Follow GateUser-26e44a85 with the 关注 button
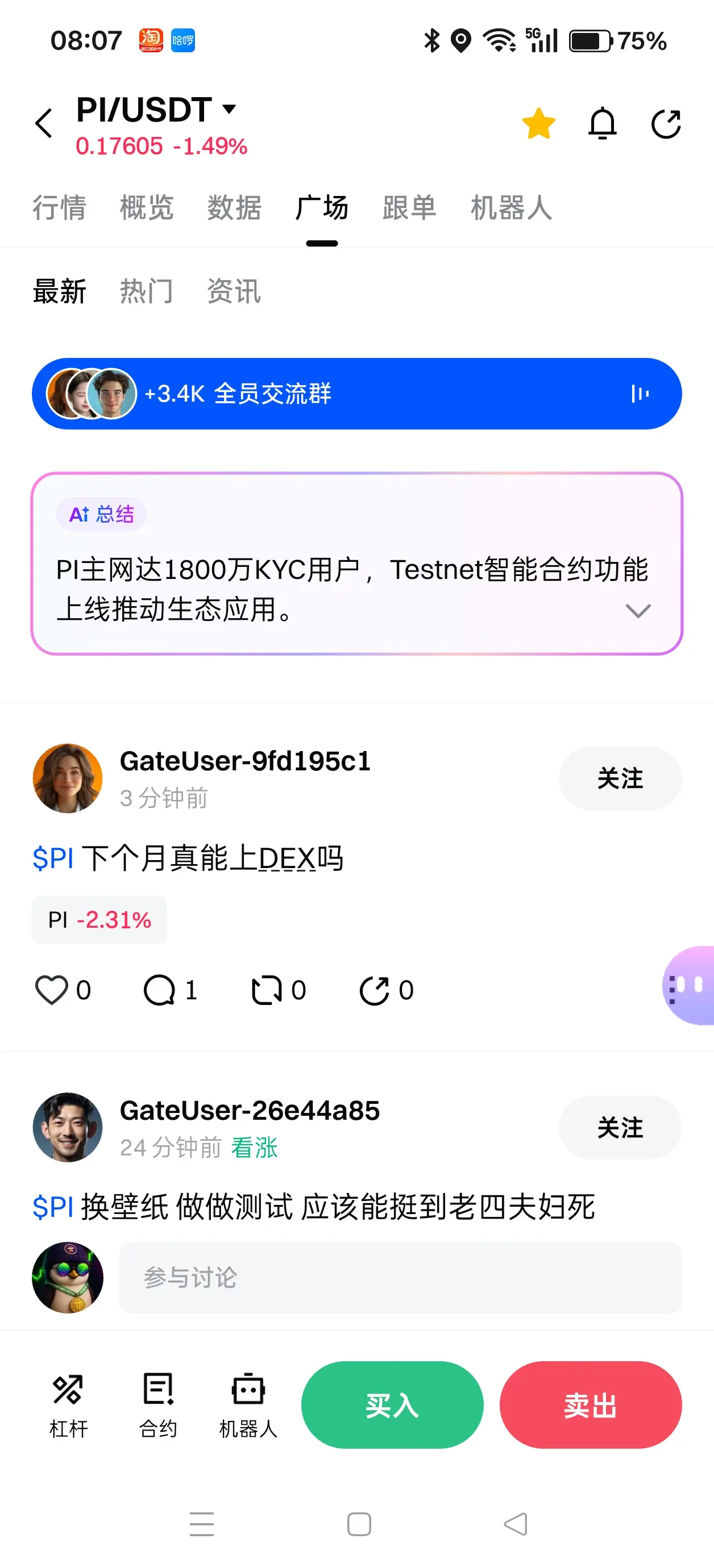Viewport: 714px width, 1568px height. point(620,1127)
